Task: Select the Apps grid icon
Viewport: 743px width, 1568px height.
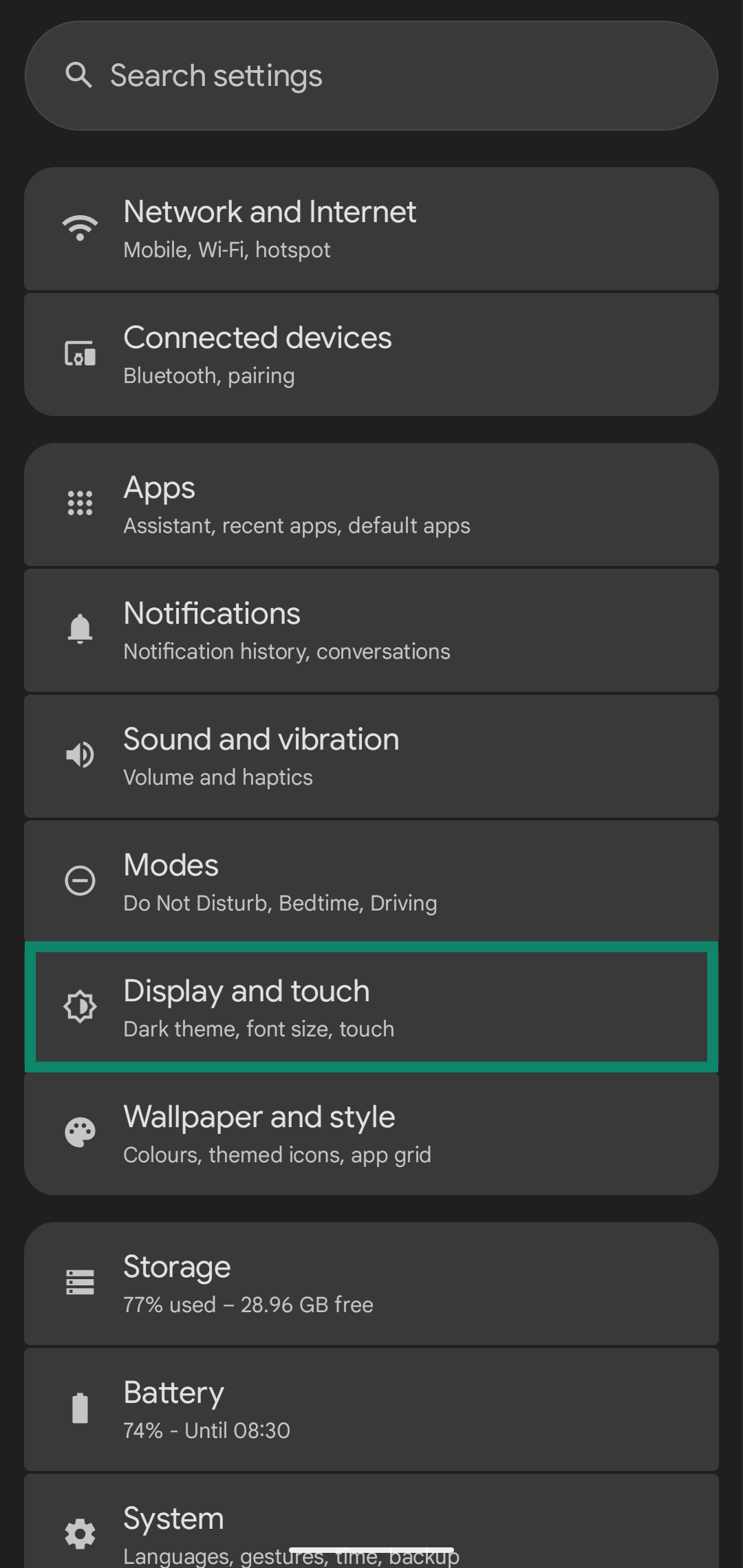Action: click(80, 503)
